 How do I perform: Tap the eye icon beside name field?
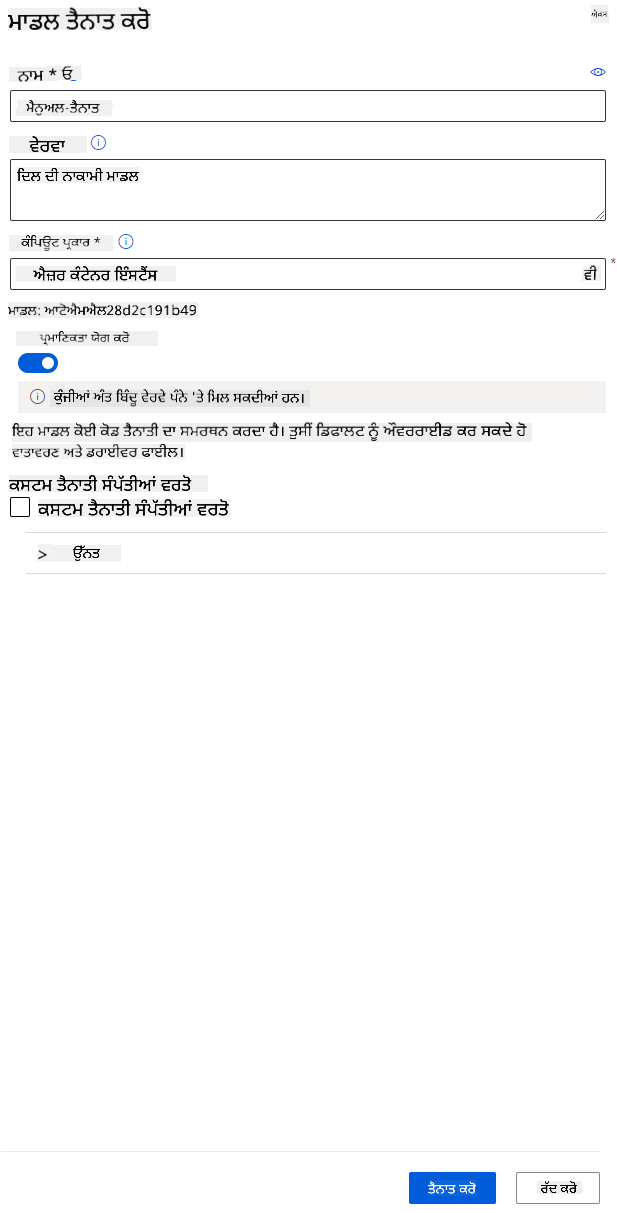point(598,72)
